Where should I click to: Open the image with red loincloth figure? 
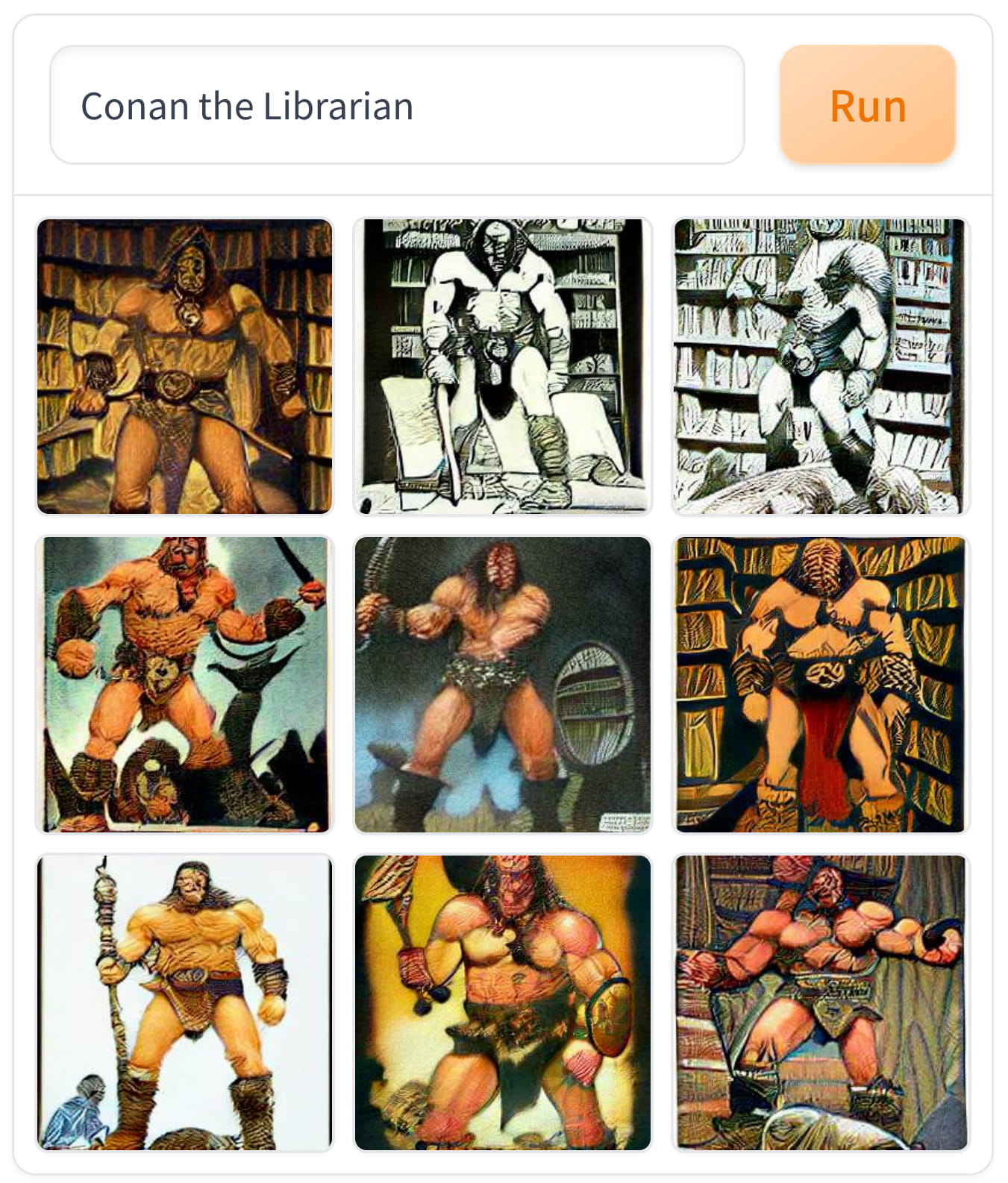pos(820,684)
